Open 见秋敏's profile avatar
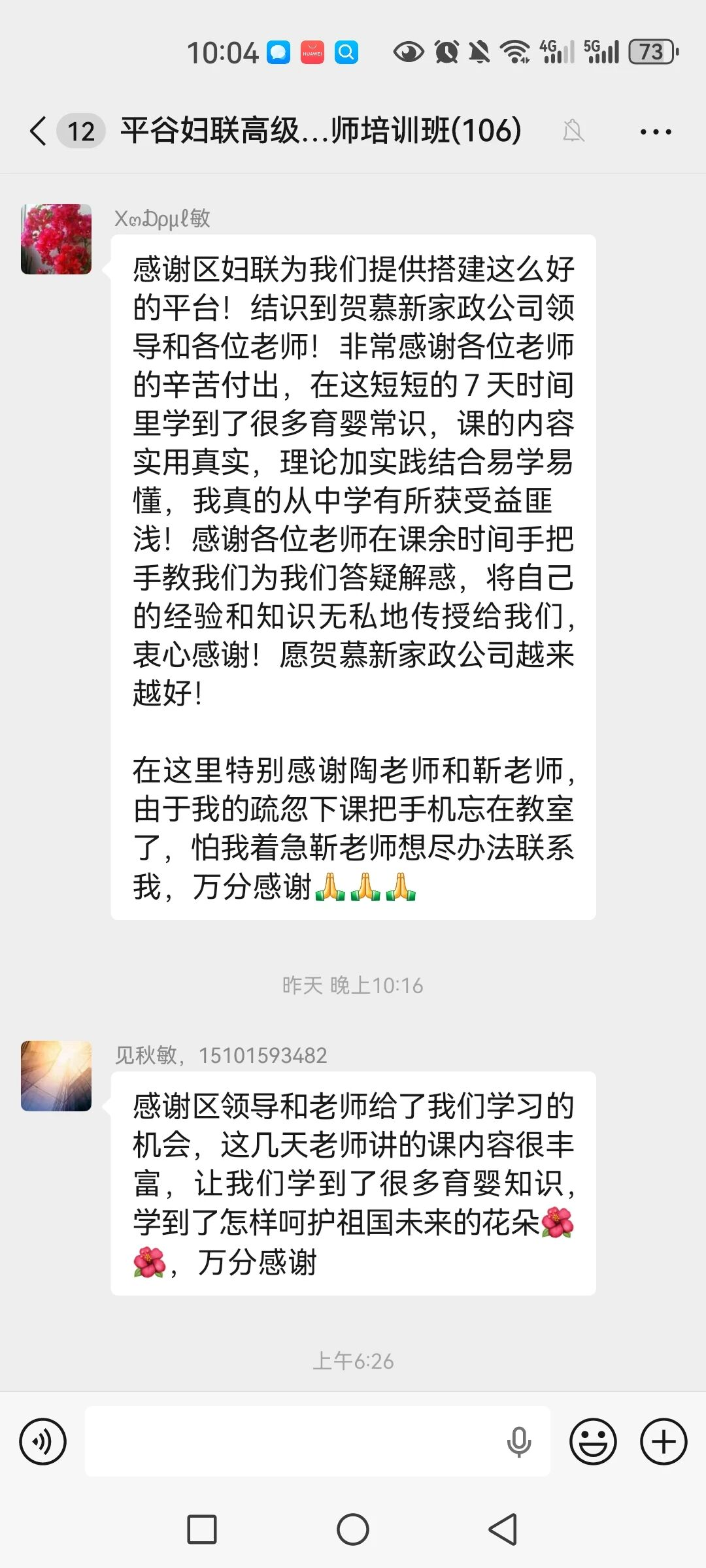 (x=56, y=1076)
